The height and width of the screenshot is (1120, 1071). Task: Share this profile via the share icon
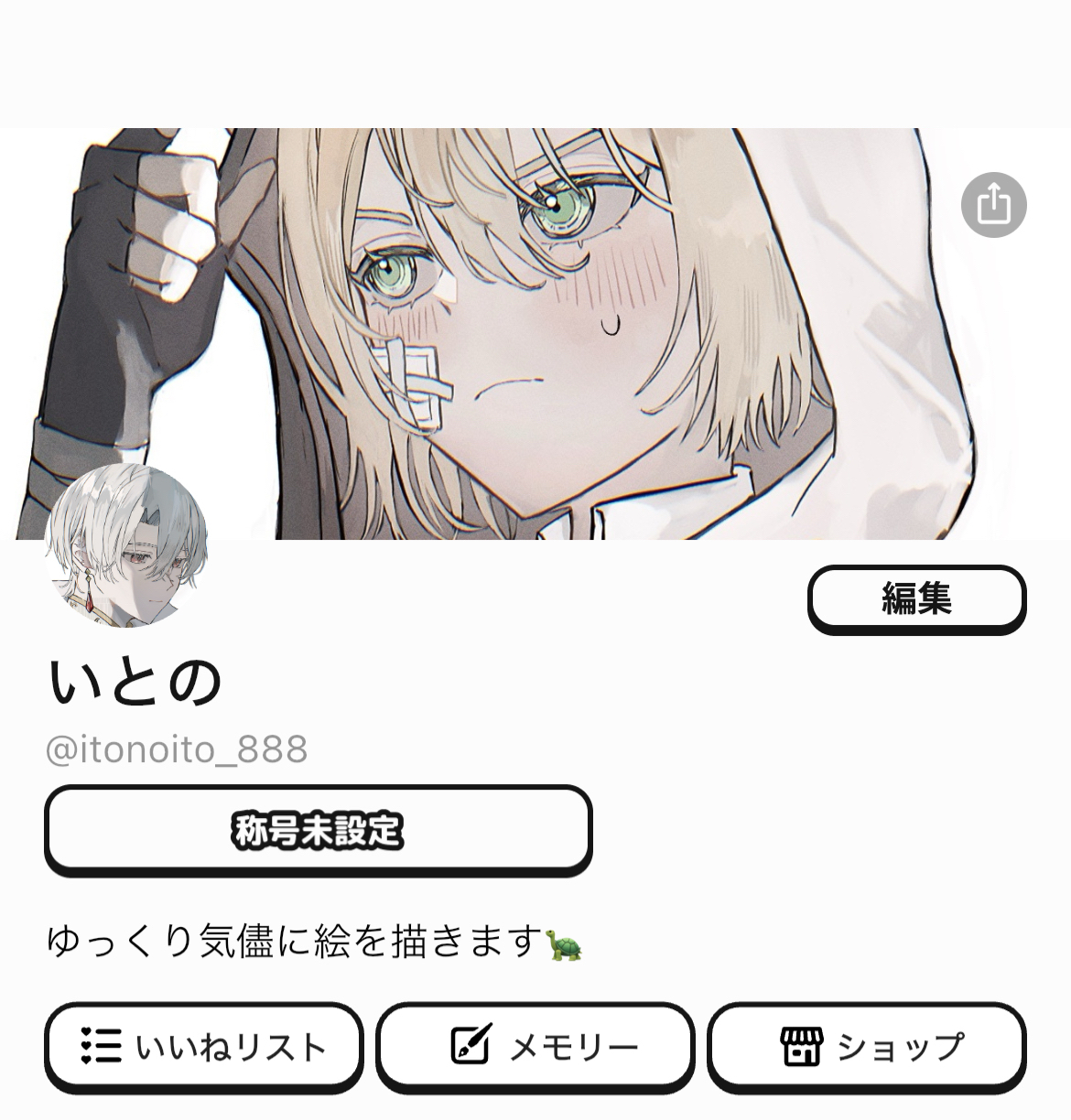[x=993, y=205]
